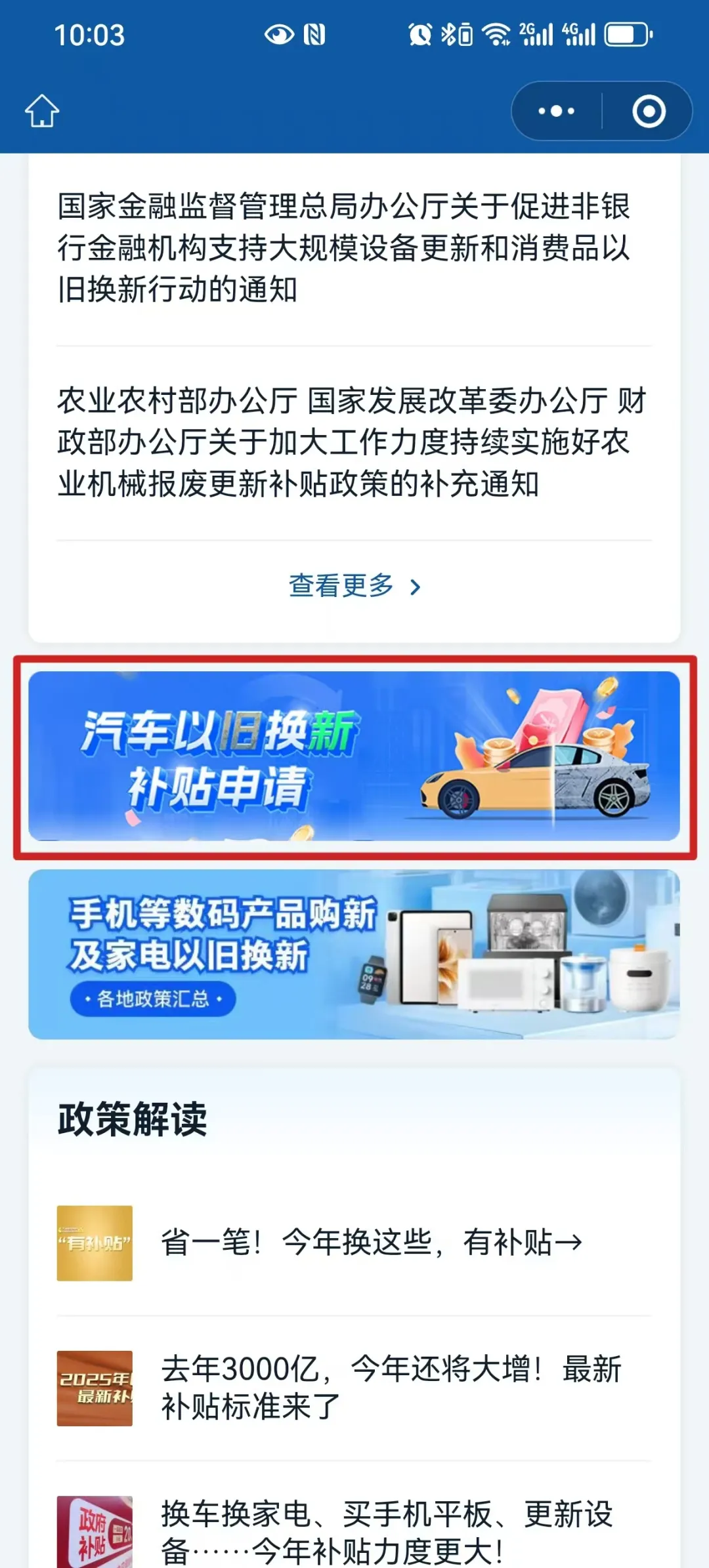Go to the mini program home page
The width and height of the screenshot is (709, 1568).
[42, 111]
